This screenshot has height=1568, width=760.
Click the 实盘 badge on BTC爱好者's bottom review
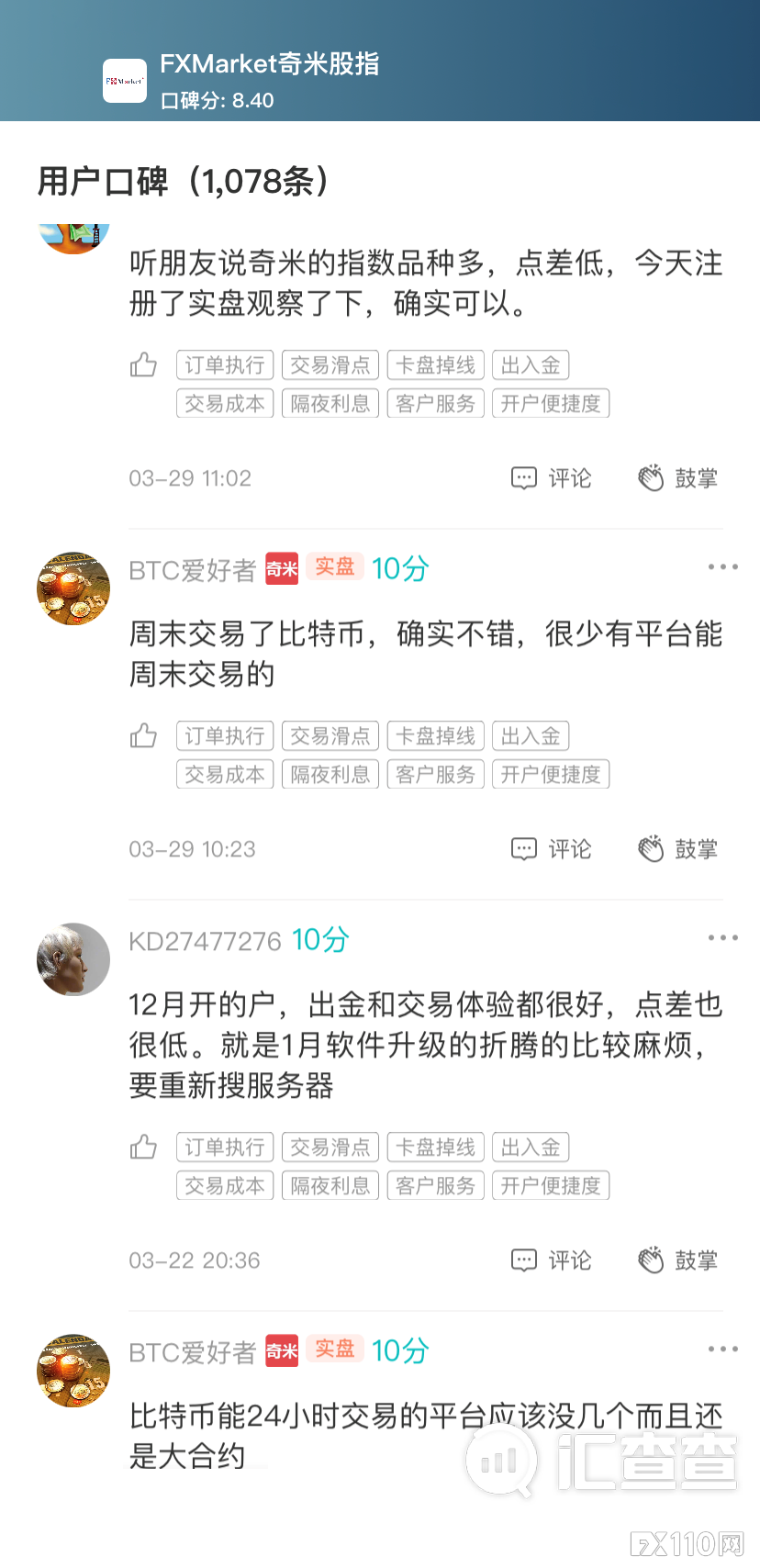tap(334, 1350)
